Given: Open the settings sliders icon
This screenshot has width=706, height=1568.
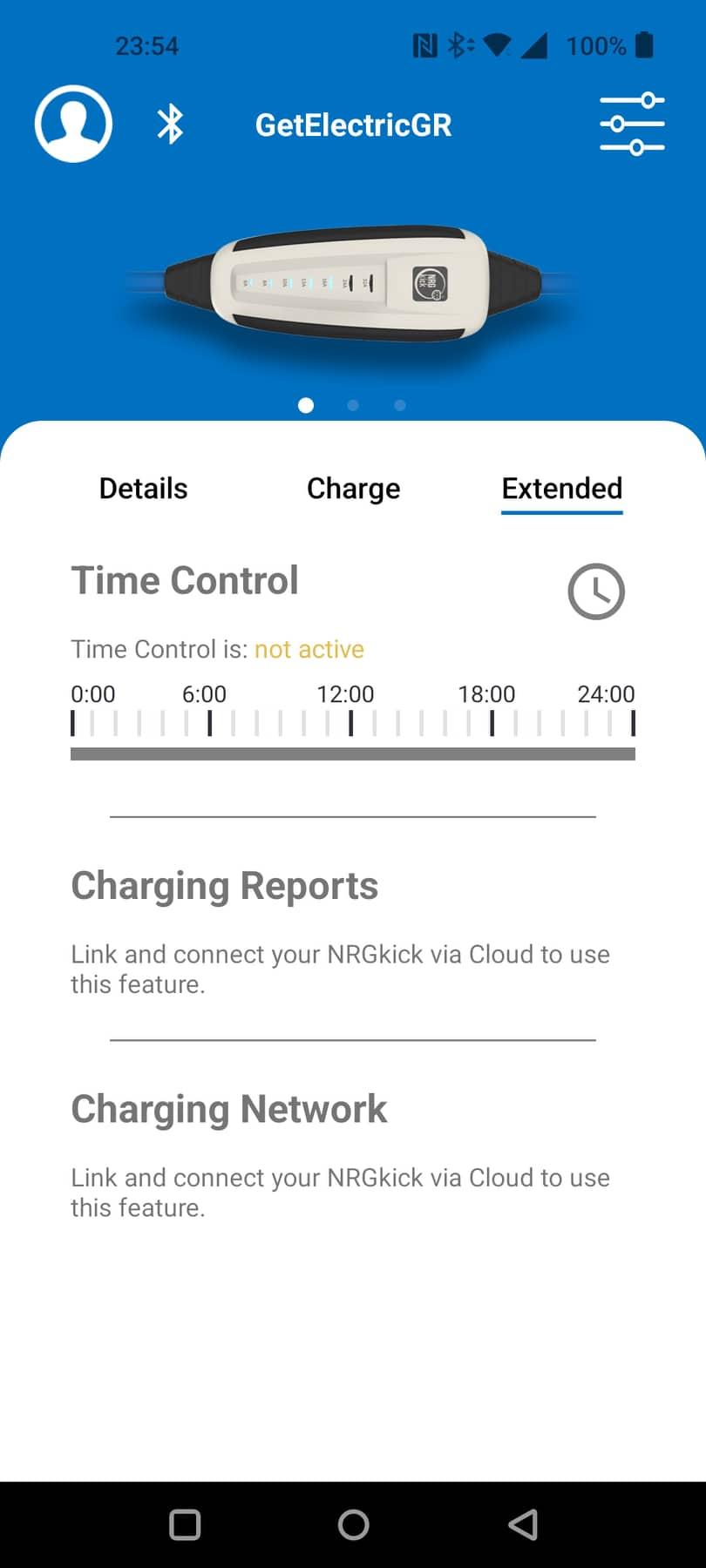Looking at the screenshot, I should tap(633, 125).
